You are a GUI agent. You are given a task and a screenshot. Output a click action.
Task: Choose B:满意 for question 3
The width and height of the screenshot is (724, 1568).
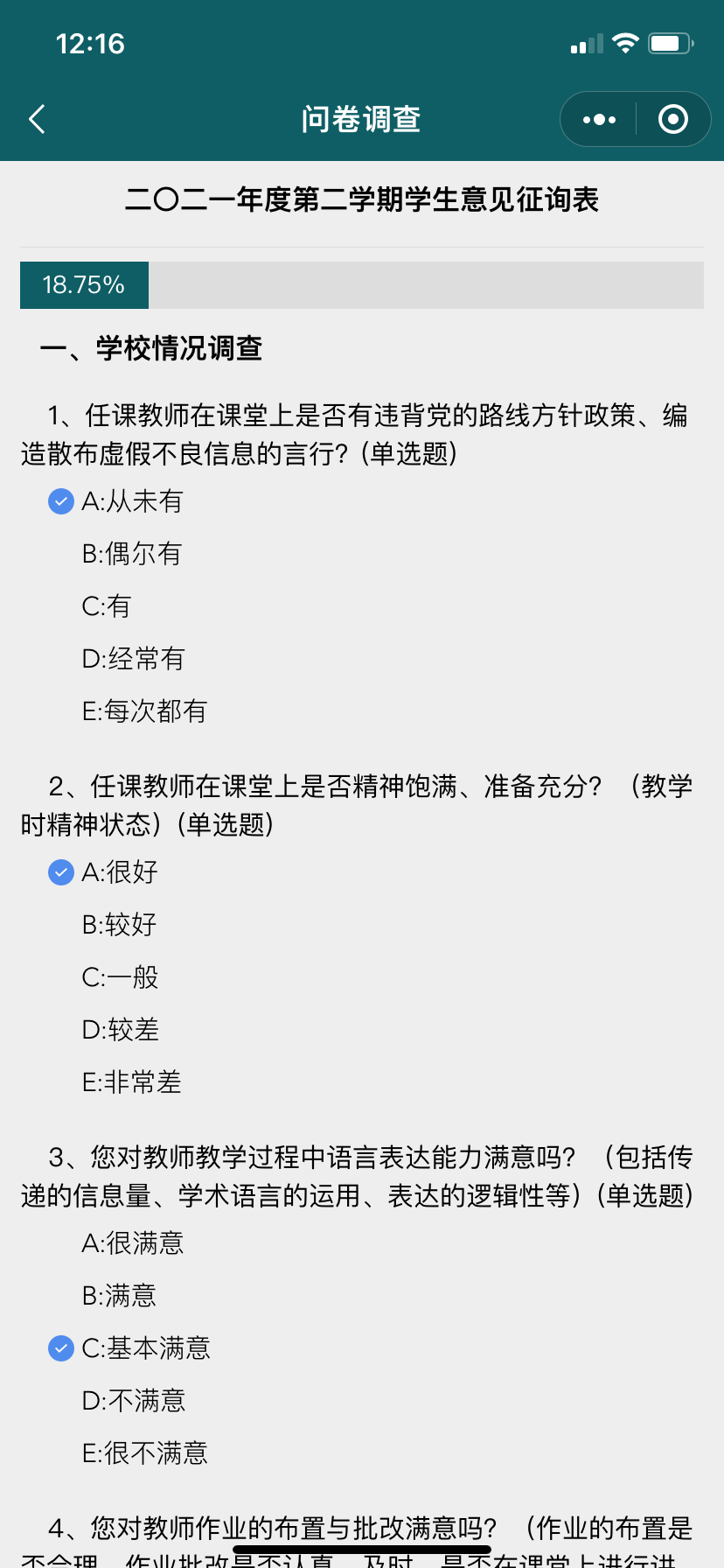click(x=120, y=1296)
